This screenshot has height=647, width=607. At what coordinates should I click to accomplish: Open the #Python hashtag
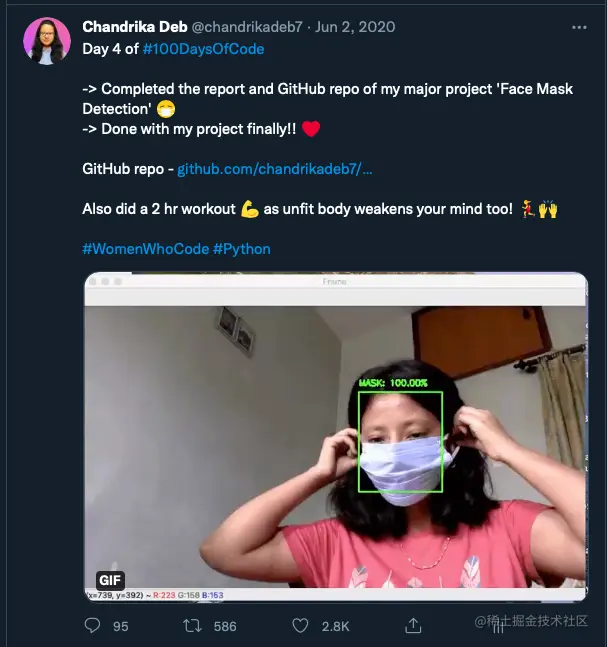[x=241, y=248]
